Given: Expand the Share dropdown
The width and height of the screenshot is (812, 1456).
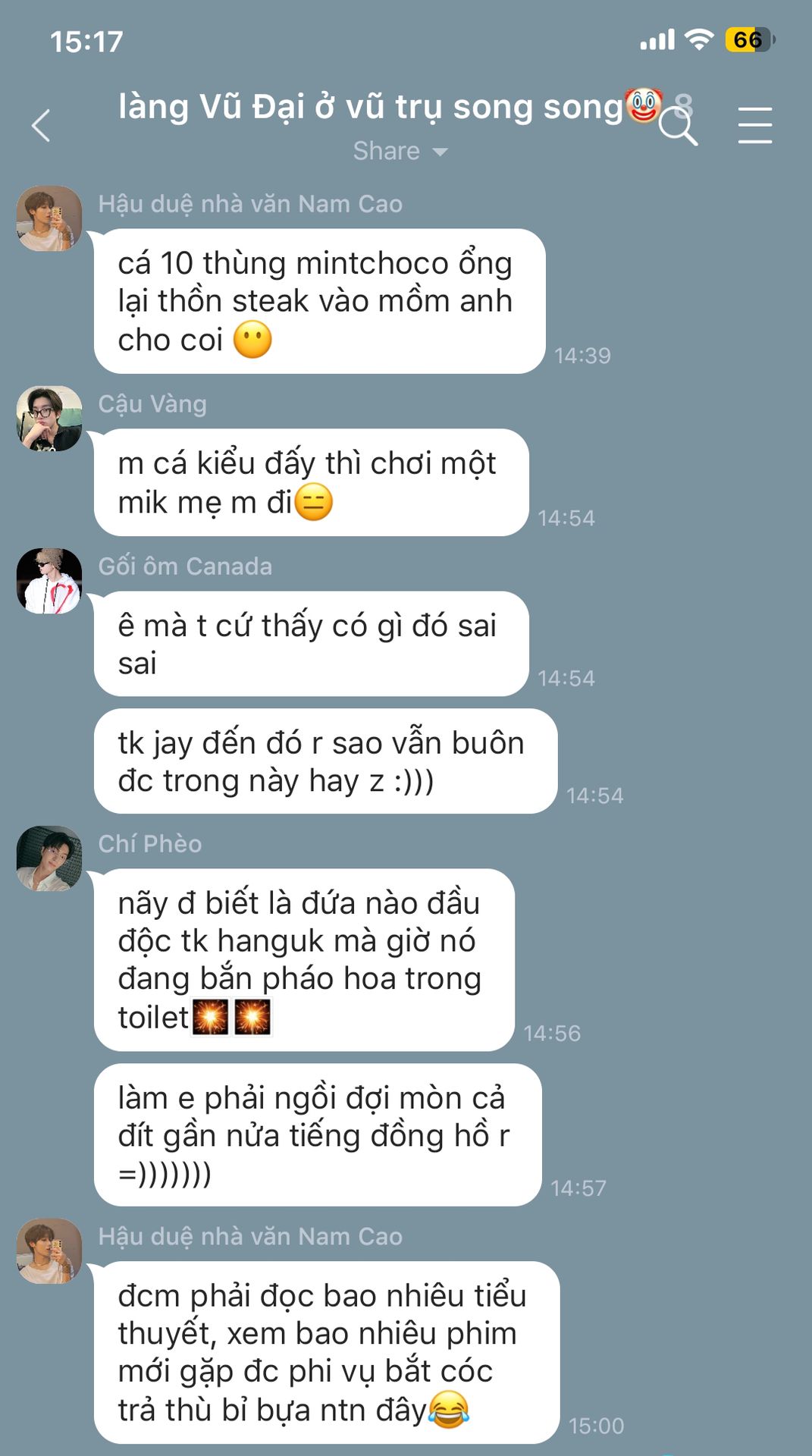Looking at the screenshot, I should [x=400, y=151].
